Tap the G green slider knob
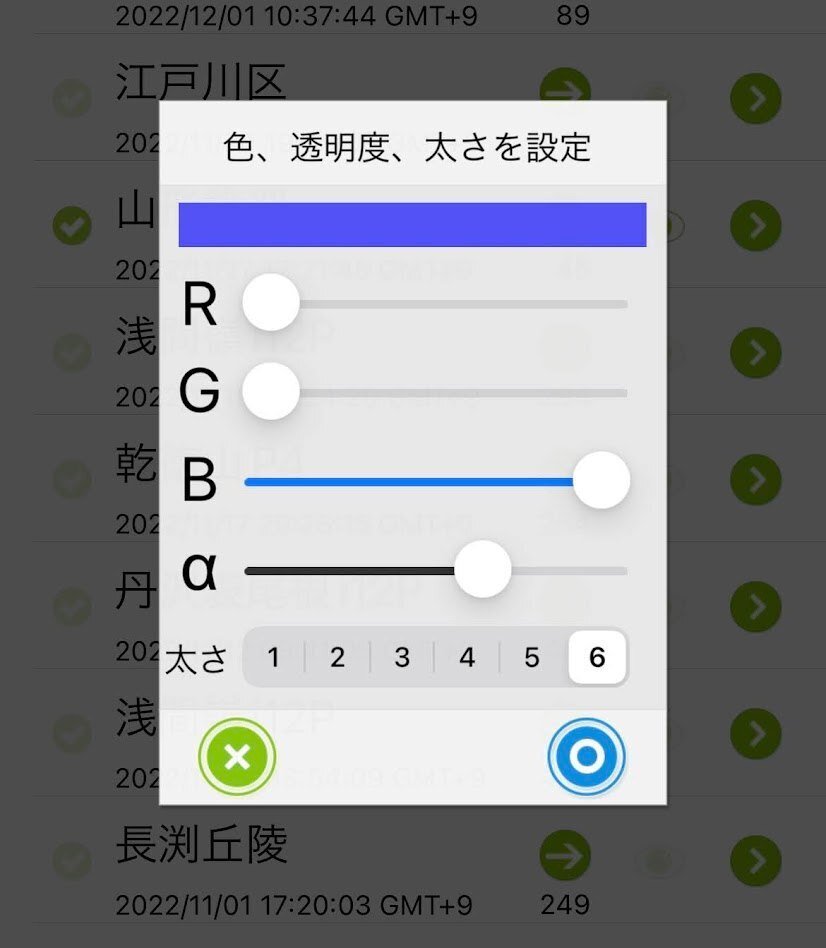The width and height of the screenshot is (826, 948). pyautogui.click(x=271, y=391)
